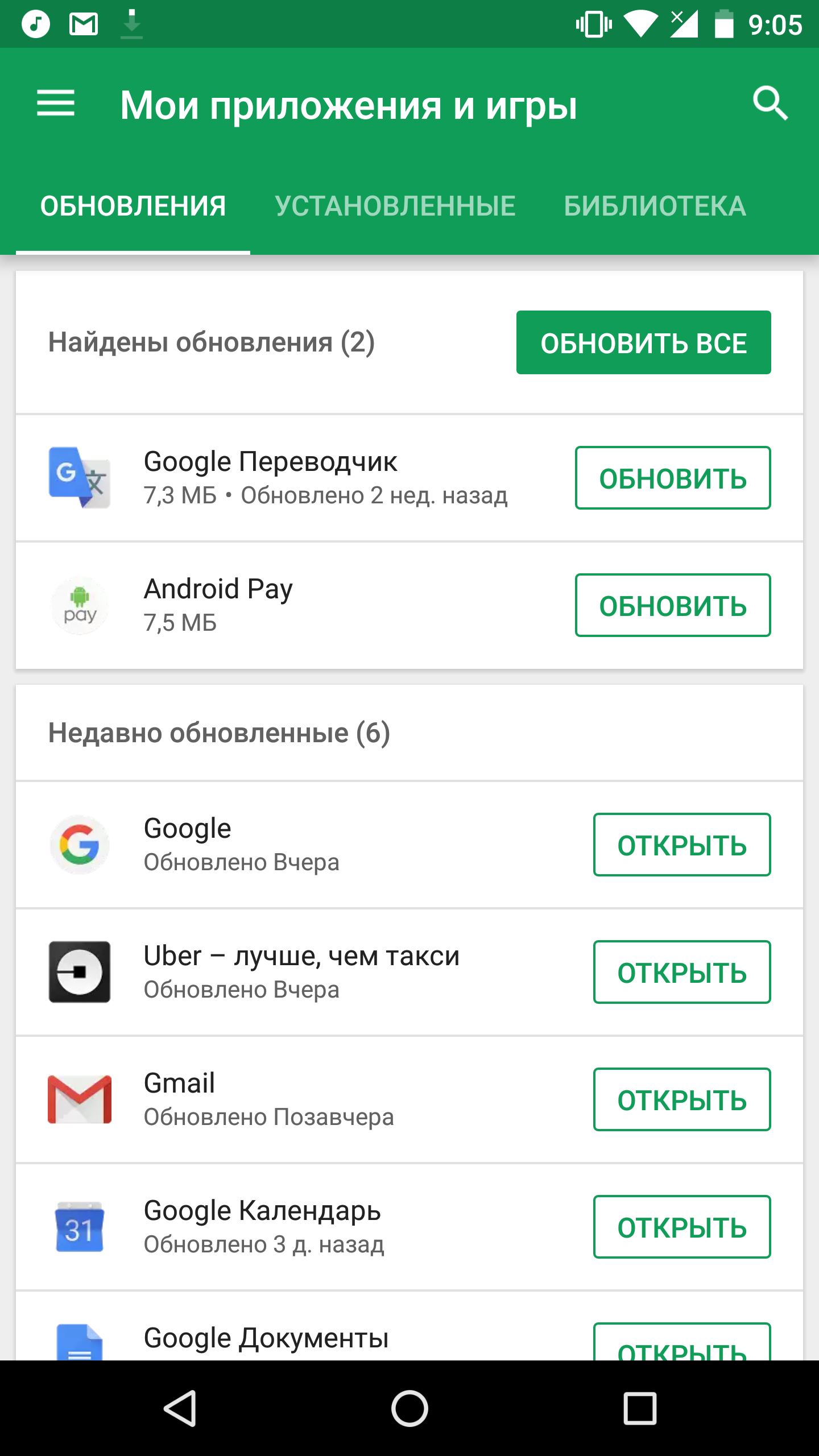Viewport: 819px width, 1456px height.
Task: Open the Google app via Открыть
Action: pos(682,845)
